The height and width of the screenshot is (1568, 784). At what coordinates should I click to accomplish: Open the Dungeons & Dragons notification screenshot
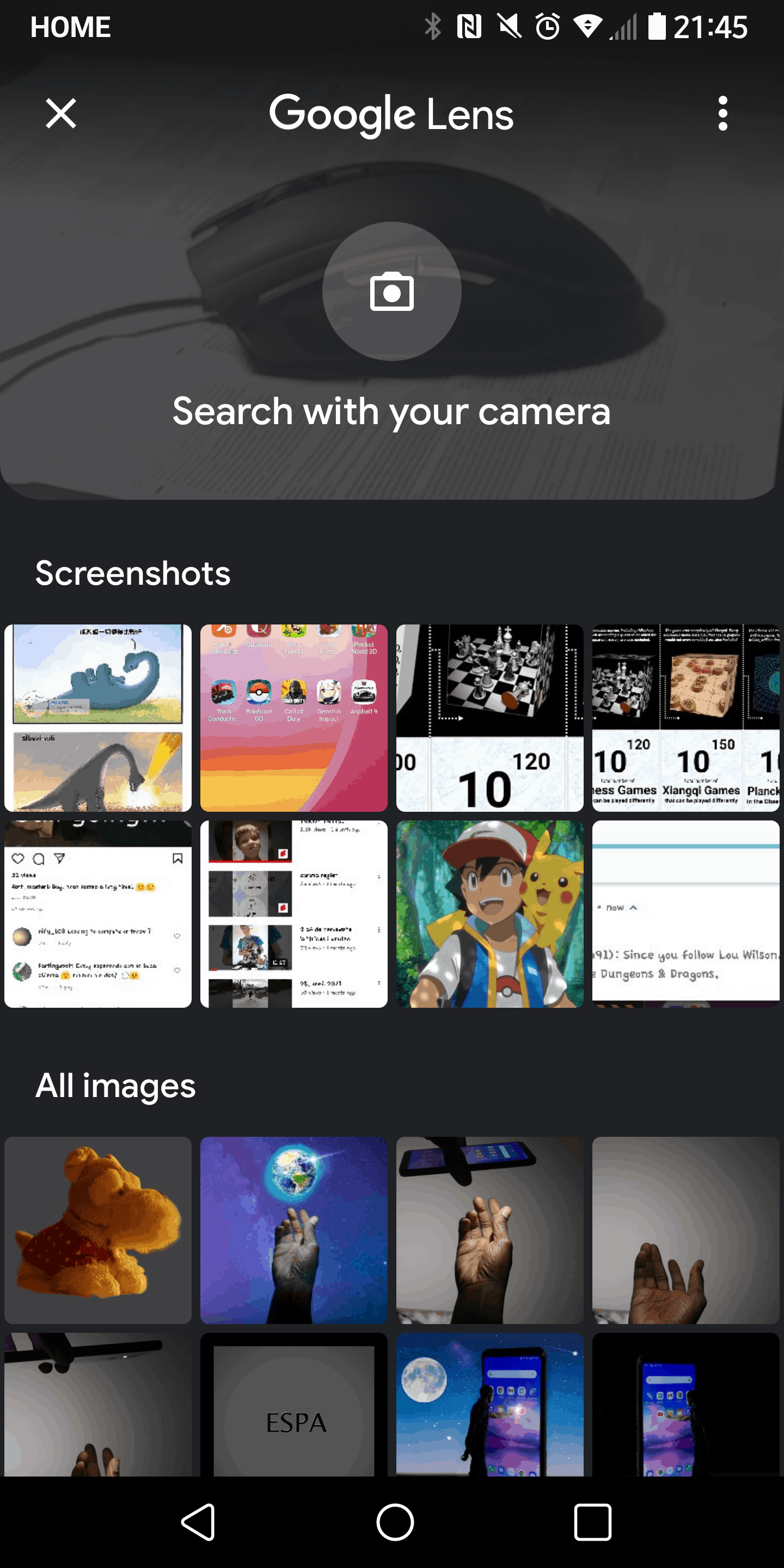(x=686, y=914)
